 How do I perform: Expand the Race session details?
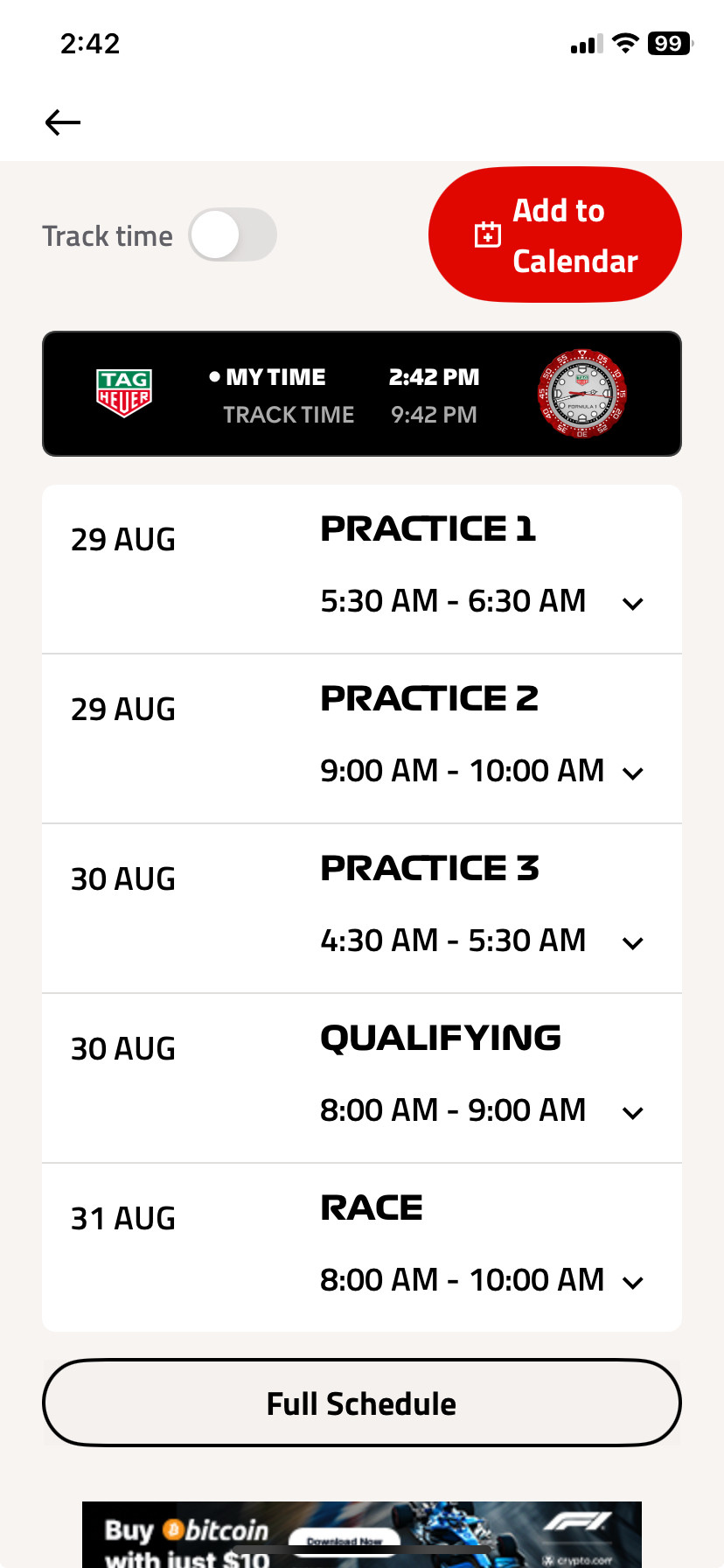point(633,1283)
